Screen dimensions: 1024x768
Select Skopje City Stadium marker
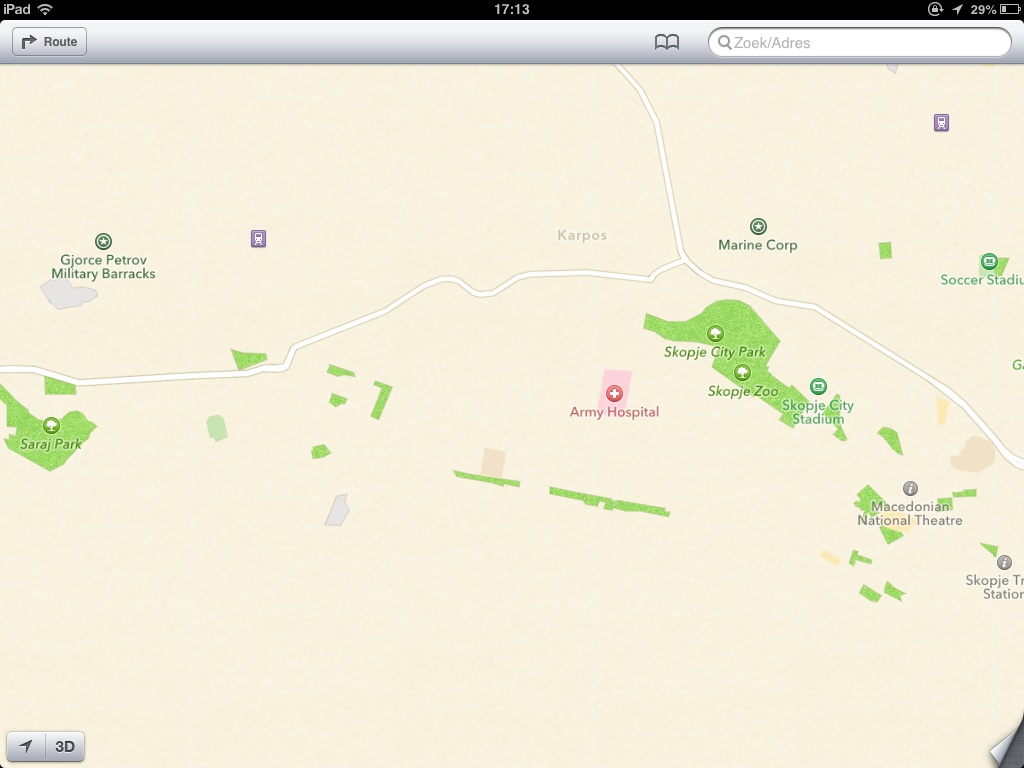tap(818, 387)
